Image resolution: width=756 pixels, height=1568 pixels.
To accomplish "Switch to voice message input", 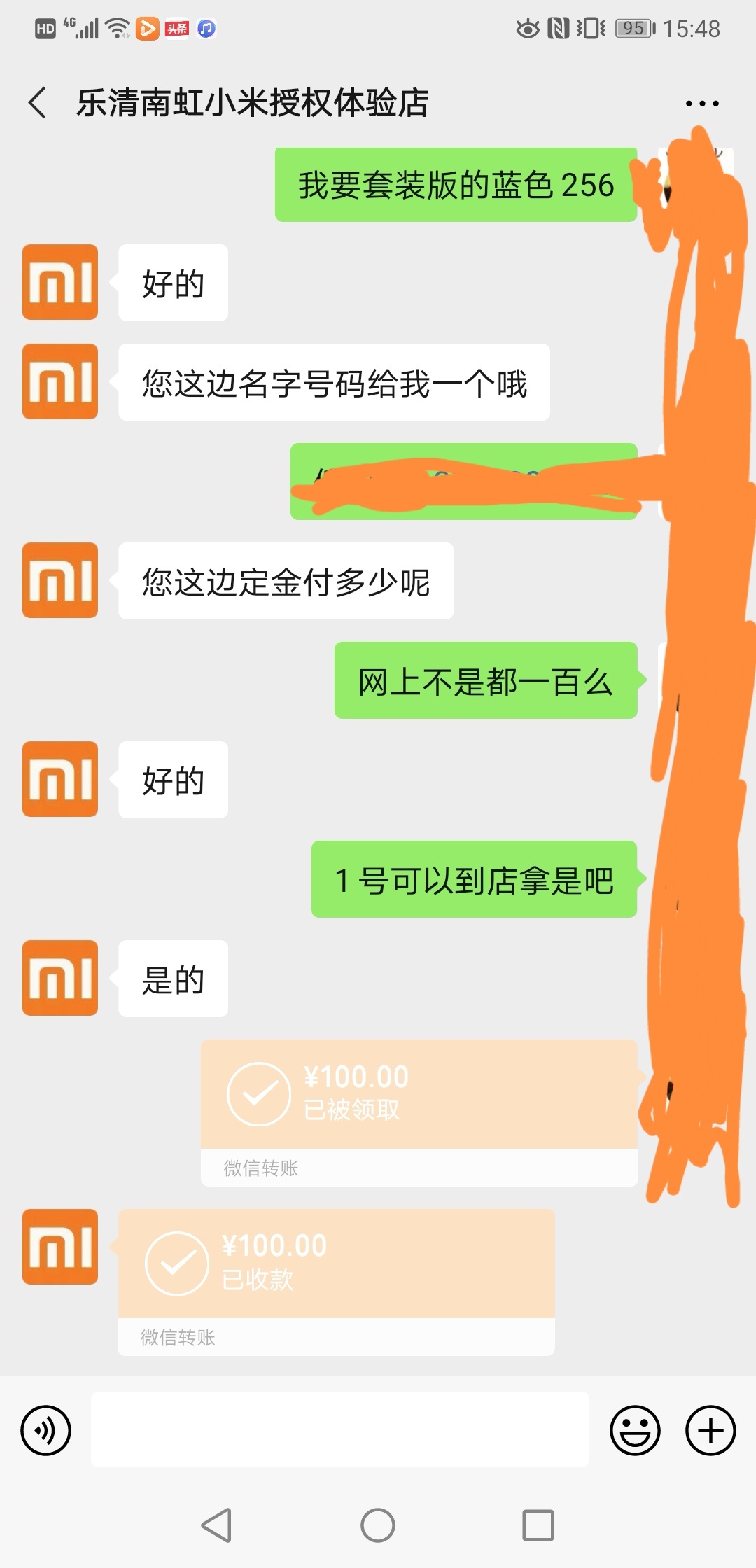I will click(46, 1430).
